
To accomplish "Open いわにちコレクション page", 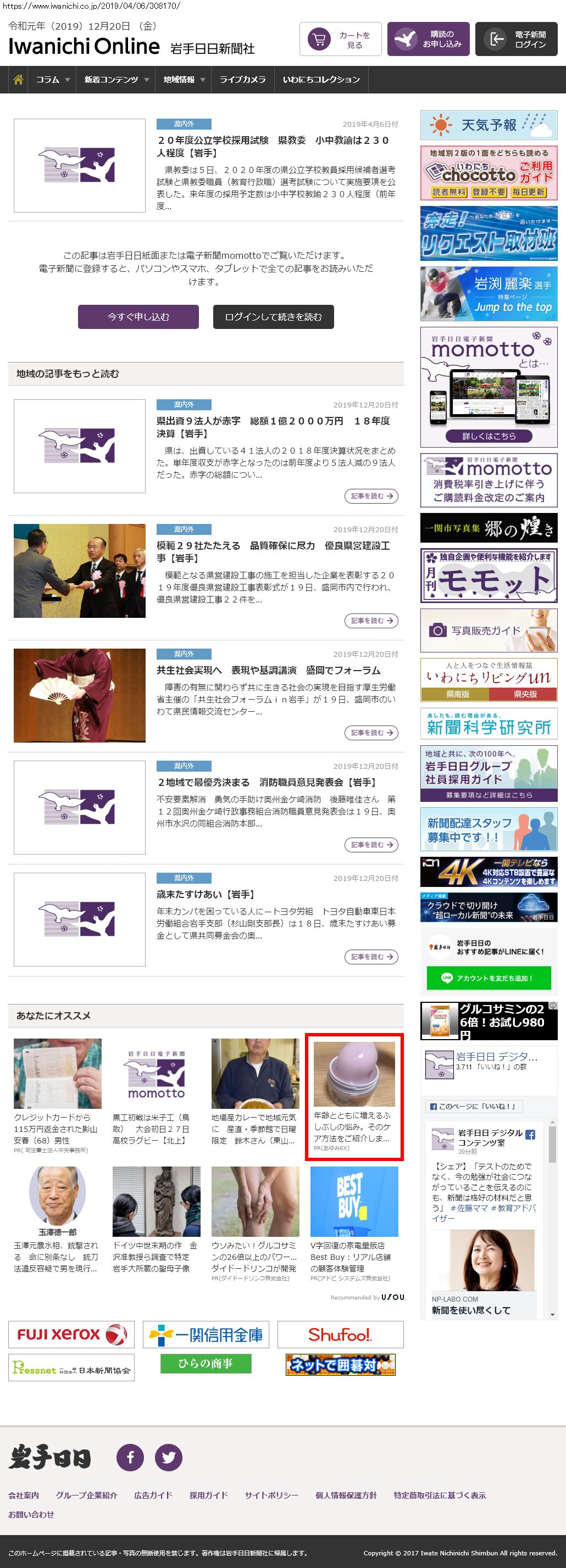I will pyautogui.click(x=321, y=80).
